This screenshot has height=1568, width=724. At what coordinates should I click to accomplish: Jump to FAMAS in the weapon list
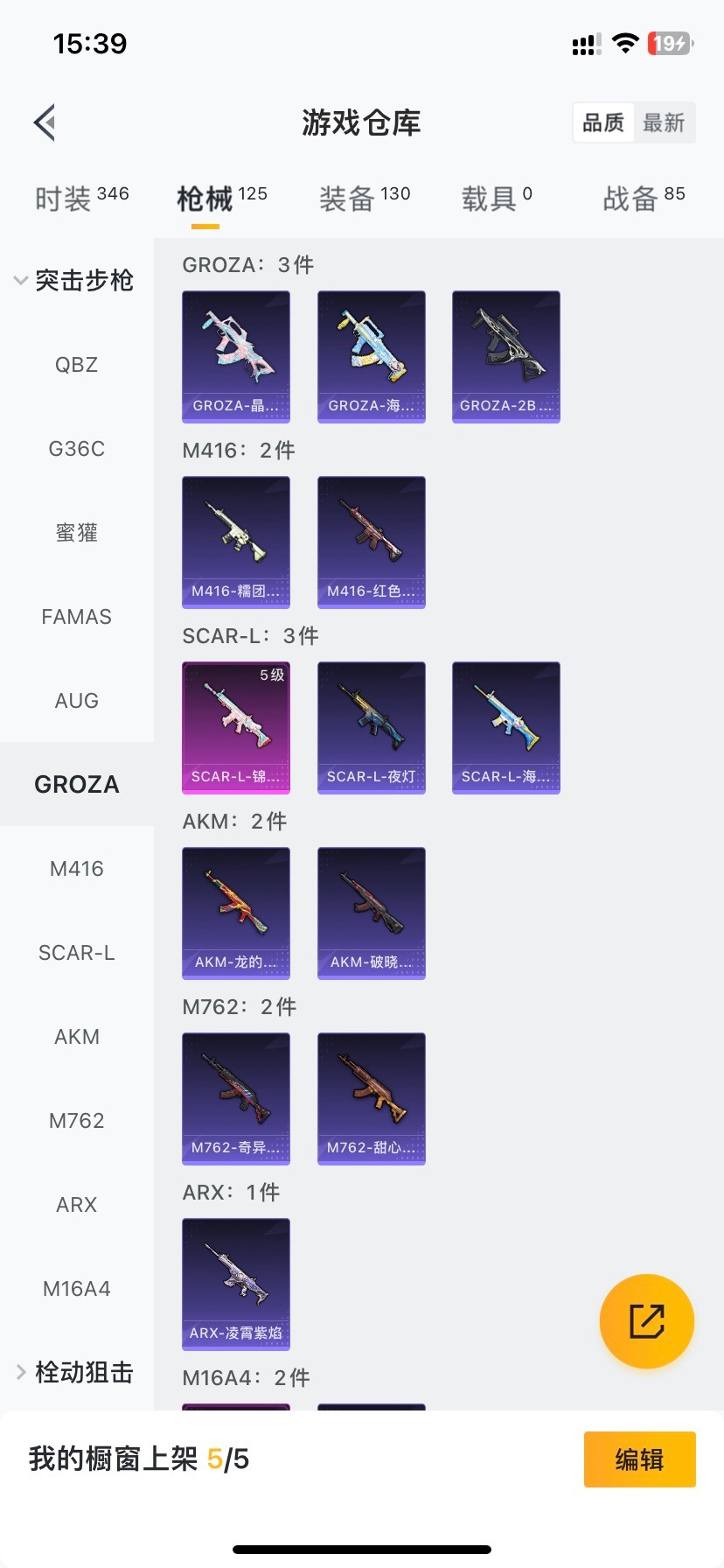coord(76,617)
